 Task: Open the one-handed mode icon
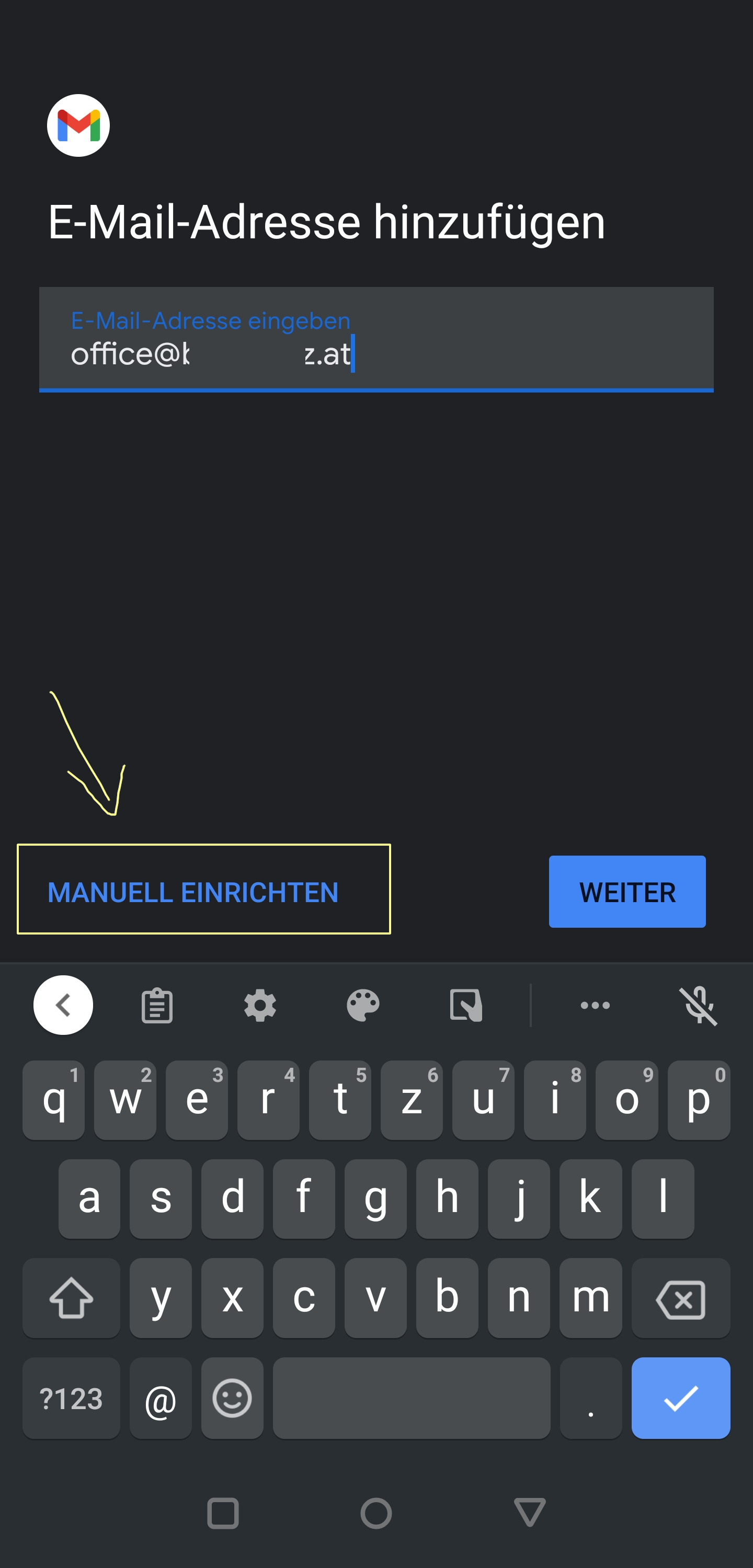(466, 1006)
